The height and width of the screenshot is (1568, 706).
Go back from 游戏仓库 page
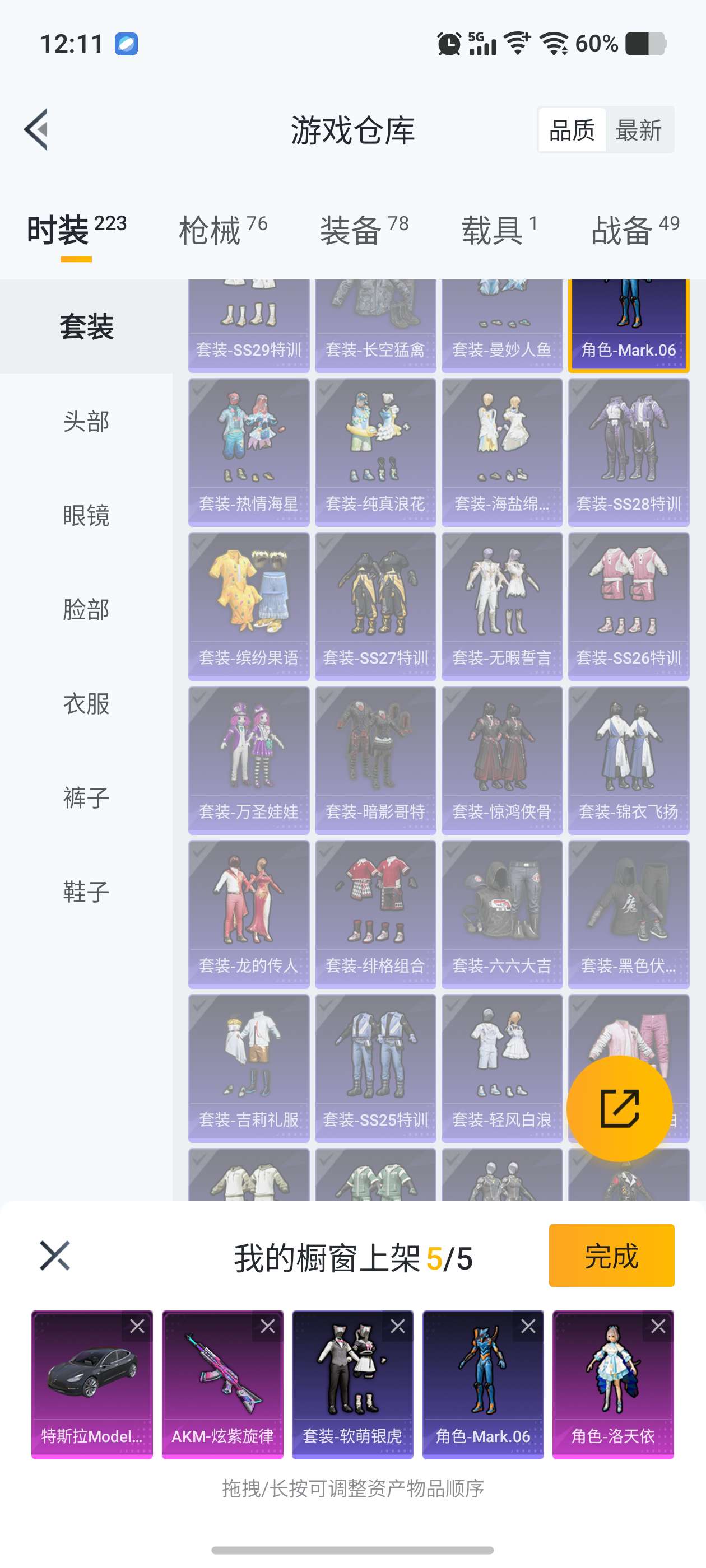coord(36,130)
